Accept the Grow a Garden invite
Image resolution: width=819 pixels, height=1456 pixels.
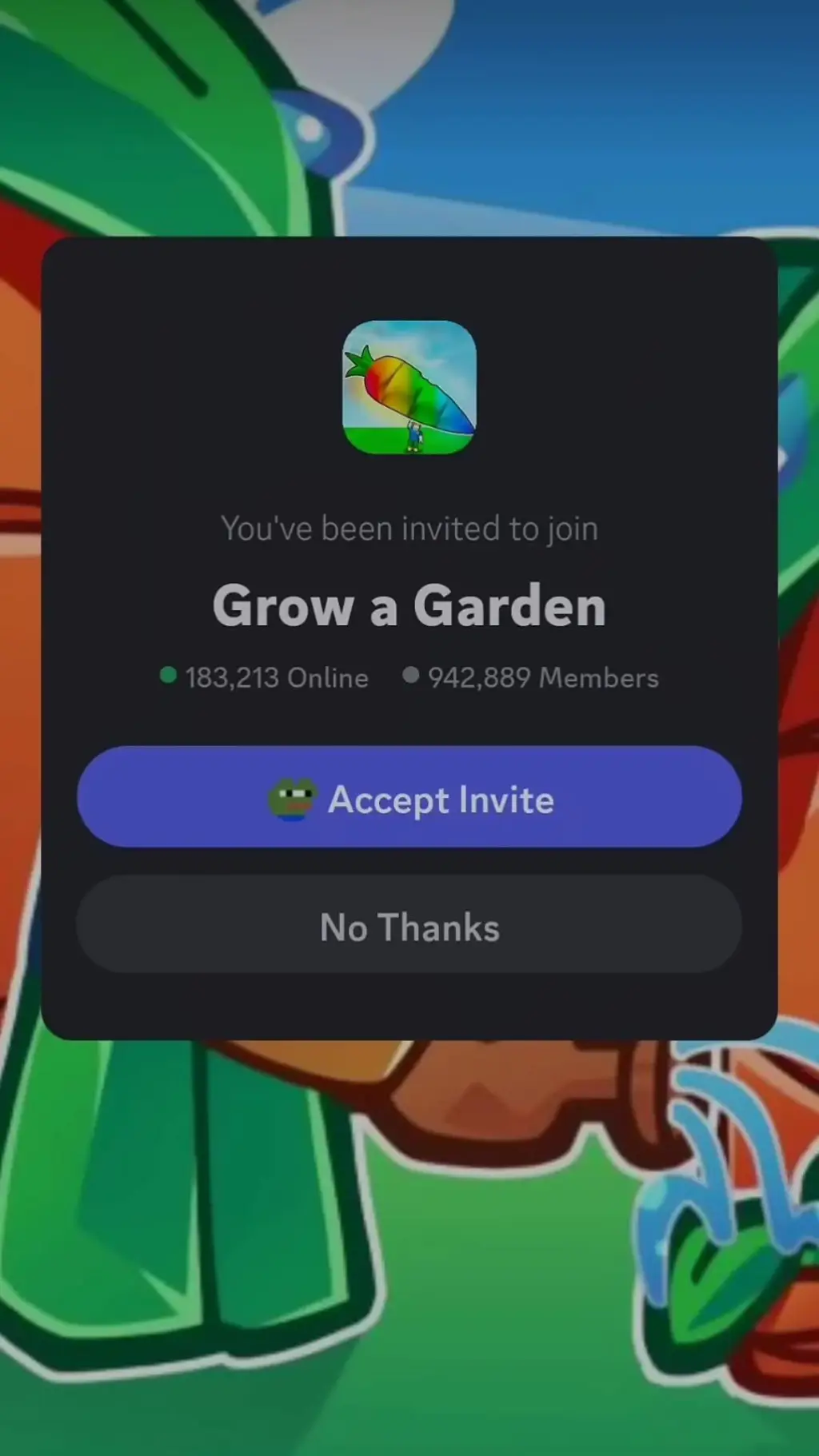click(x=409, y=797)
